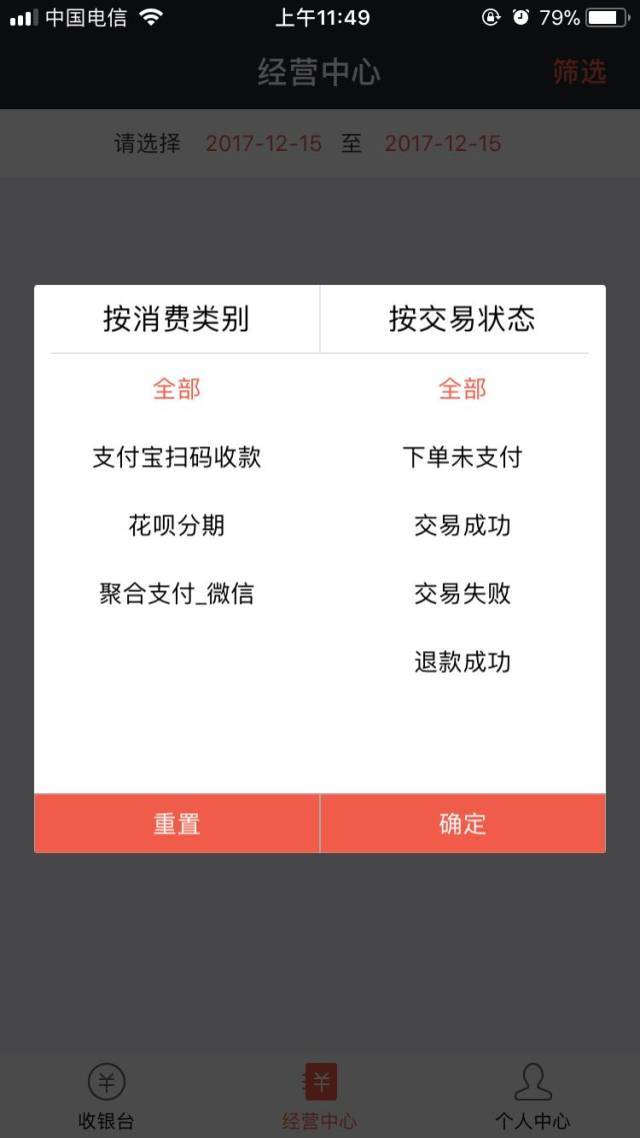This screenshot has width=640, height=1138.
Task: Open the 个人中心 tab
Action: coord(532,1095)
